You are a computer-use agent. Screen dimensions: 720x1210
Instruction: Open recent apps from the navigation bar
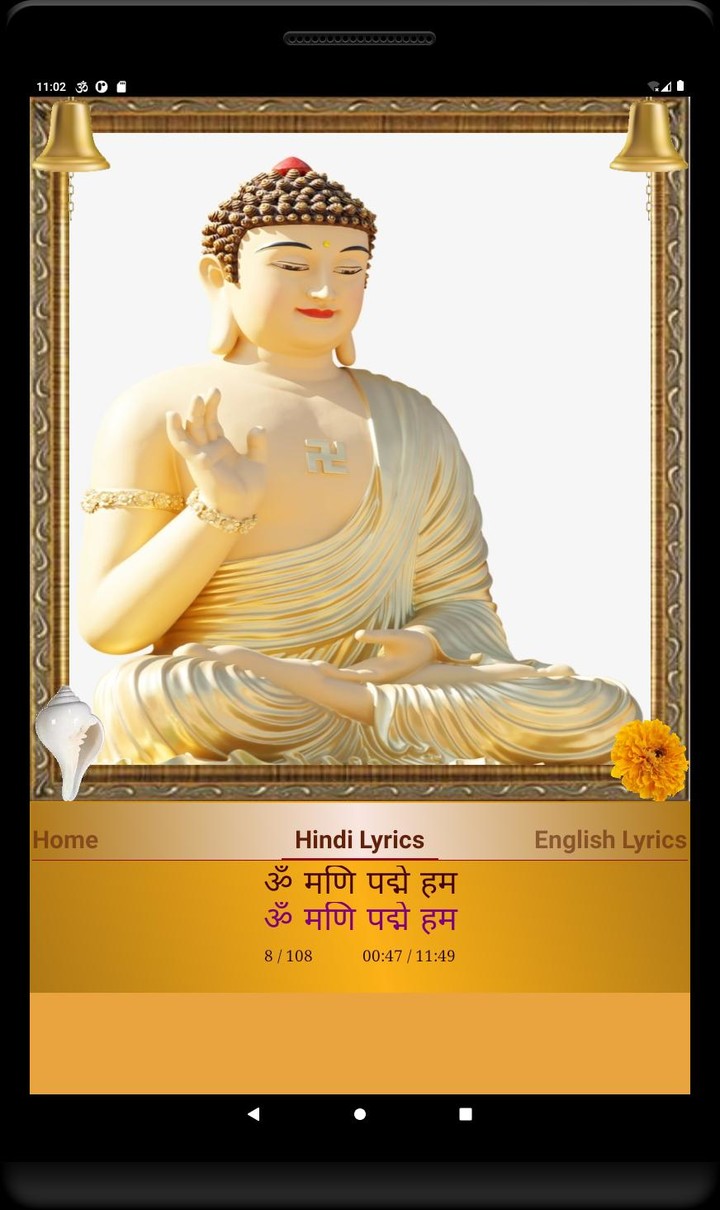point(465,1114)
